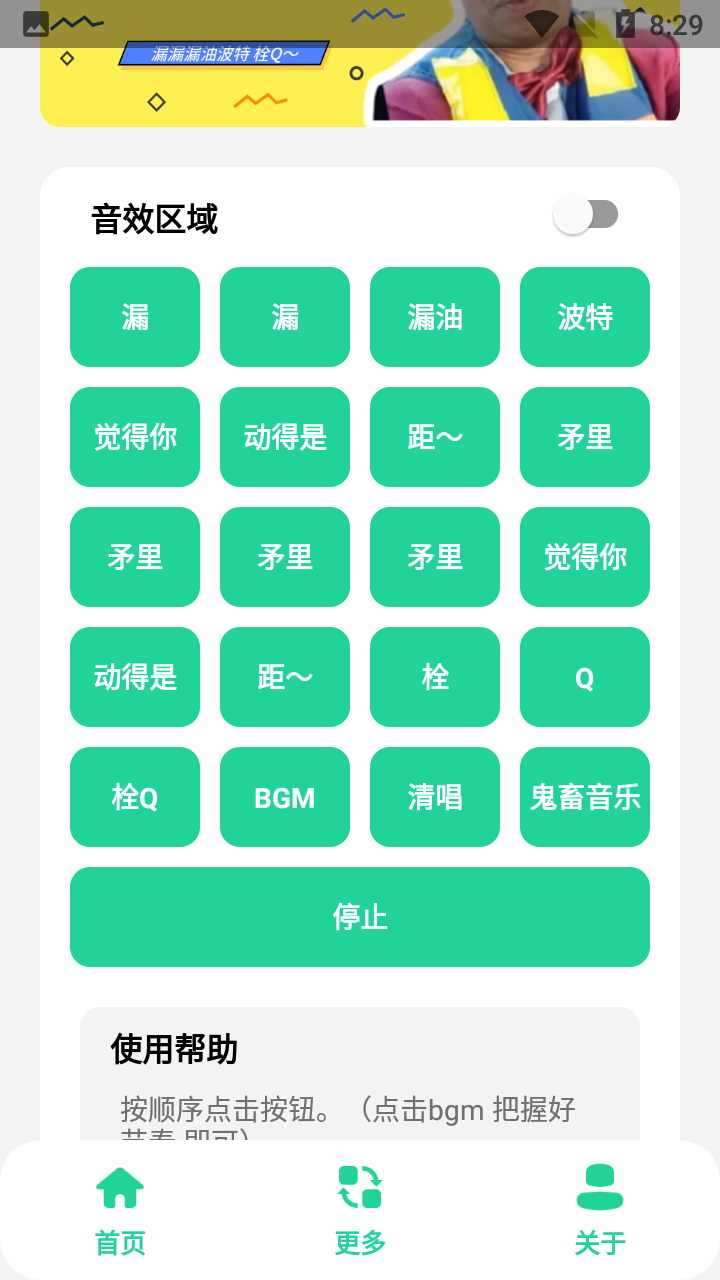Play the 清唱 sound
Image resolution: width=720 pixels, height=1280 pixels.
(435, 797)
